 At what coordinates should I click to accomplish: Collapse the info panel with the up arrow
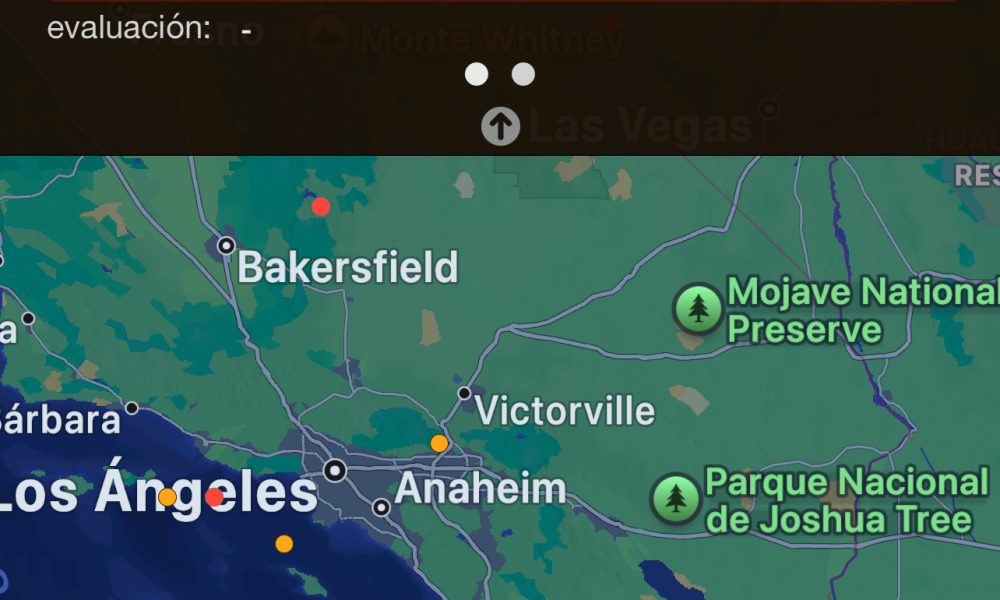500,127
